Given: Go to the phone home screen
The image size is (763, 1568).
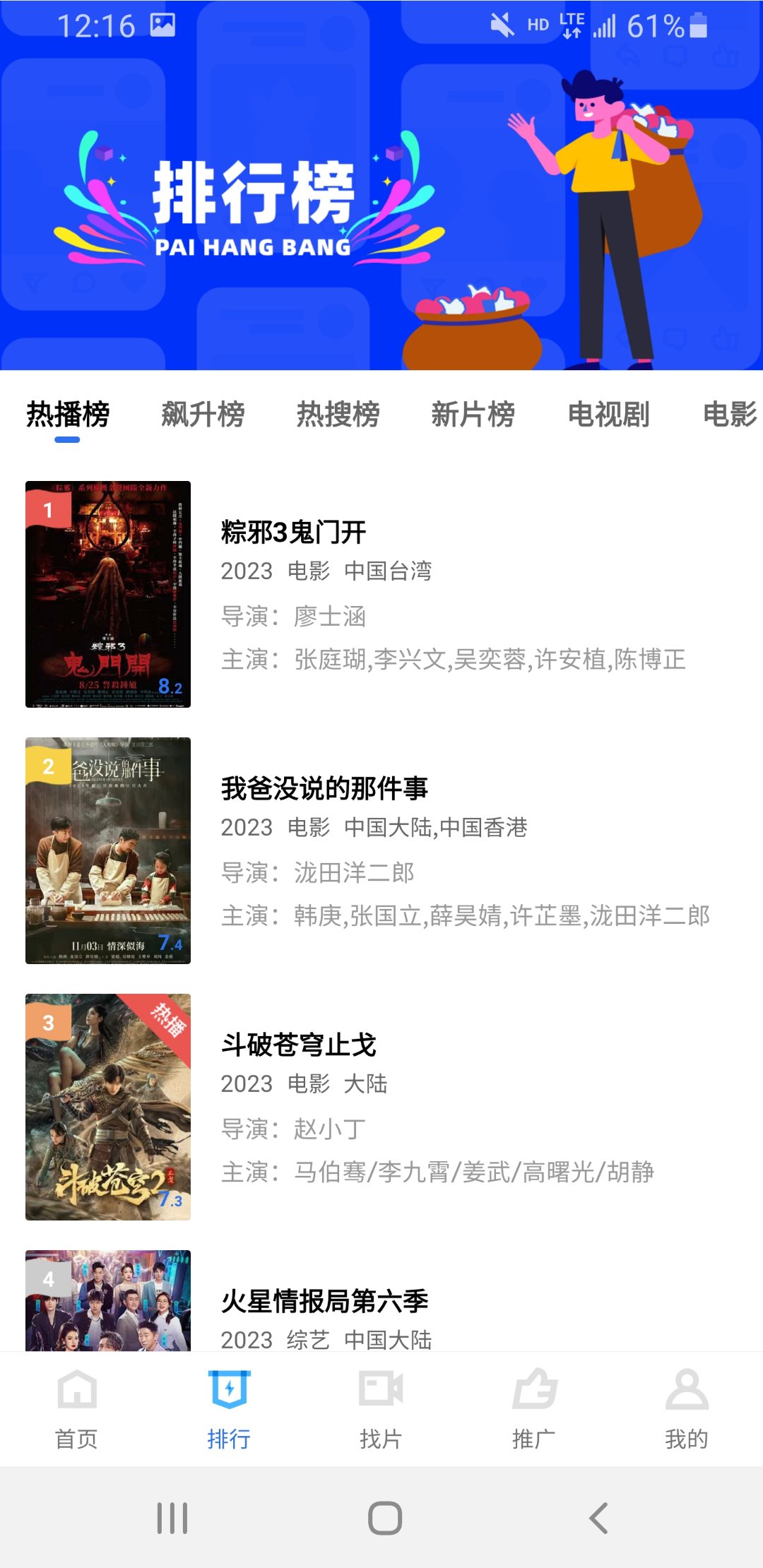Looking at the screenshot, I should click(385, 1518).
